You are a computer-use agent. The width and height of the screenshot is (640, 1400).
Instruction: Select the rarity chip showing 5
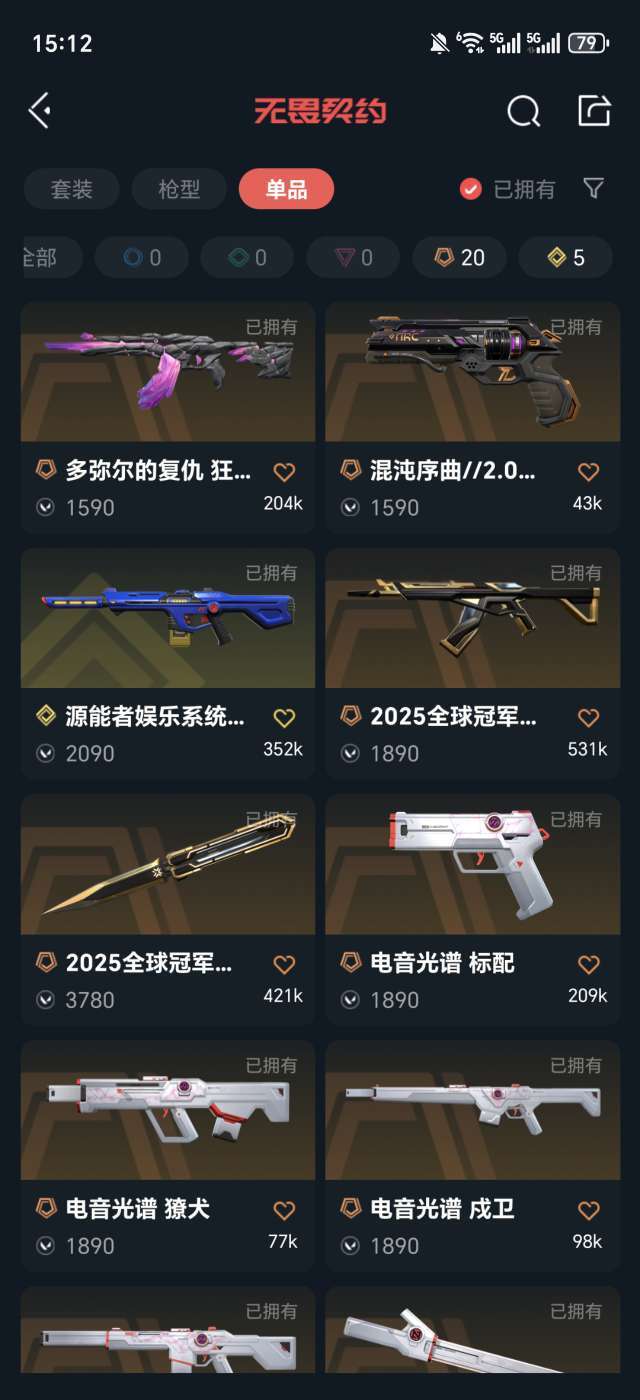coord(566,258)
